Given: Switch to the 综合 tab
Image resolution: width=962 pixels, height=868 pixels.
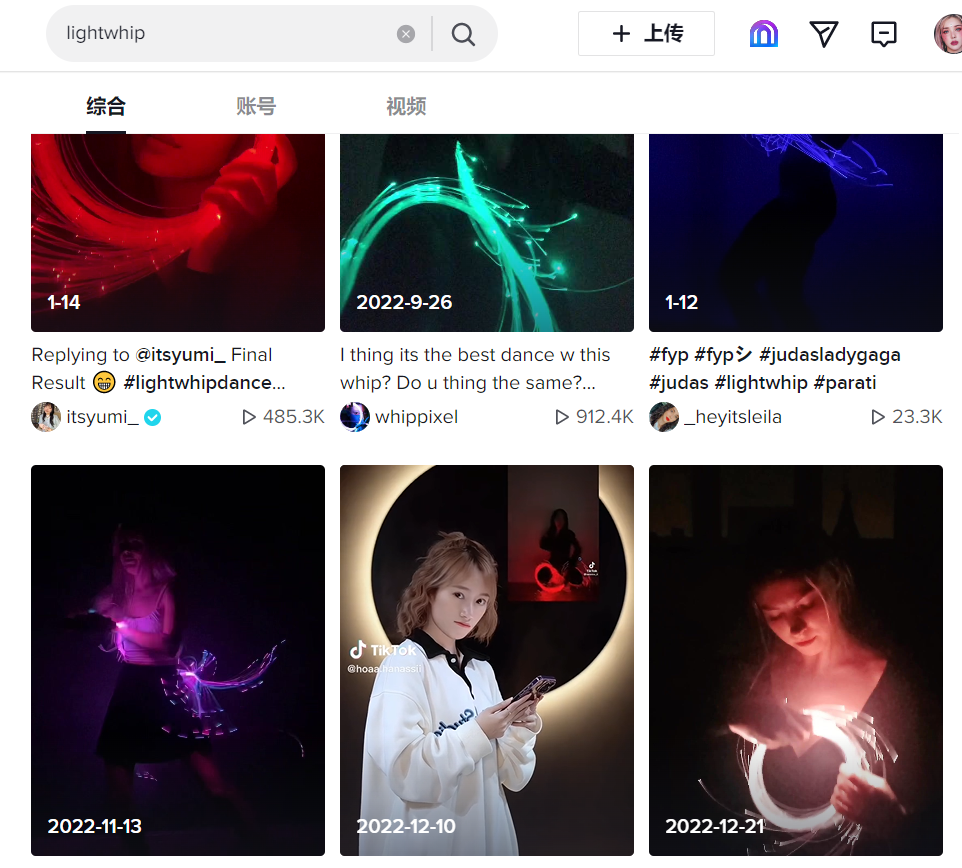Looking at the screenshot, I should pyautogui.click(x=106, y=106).
